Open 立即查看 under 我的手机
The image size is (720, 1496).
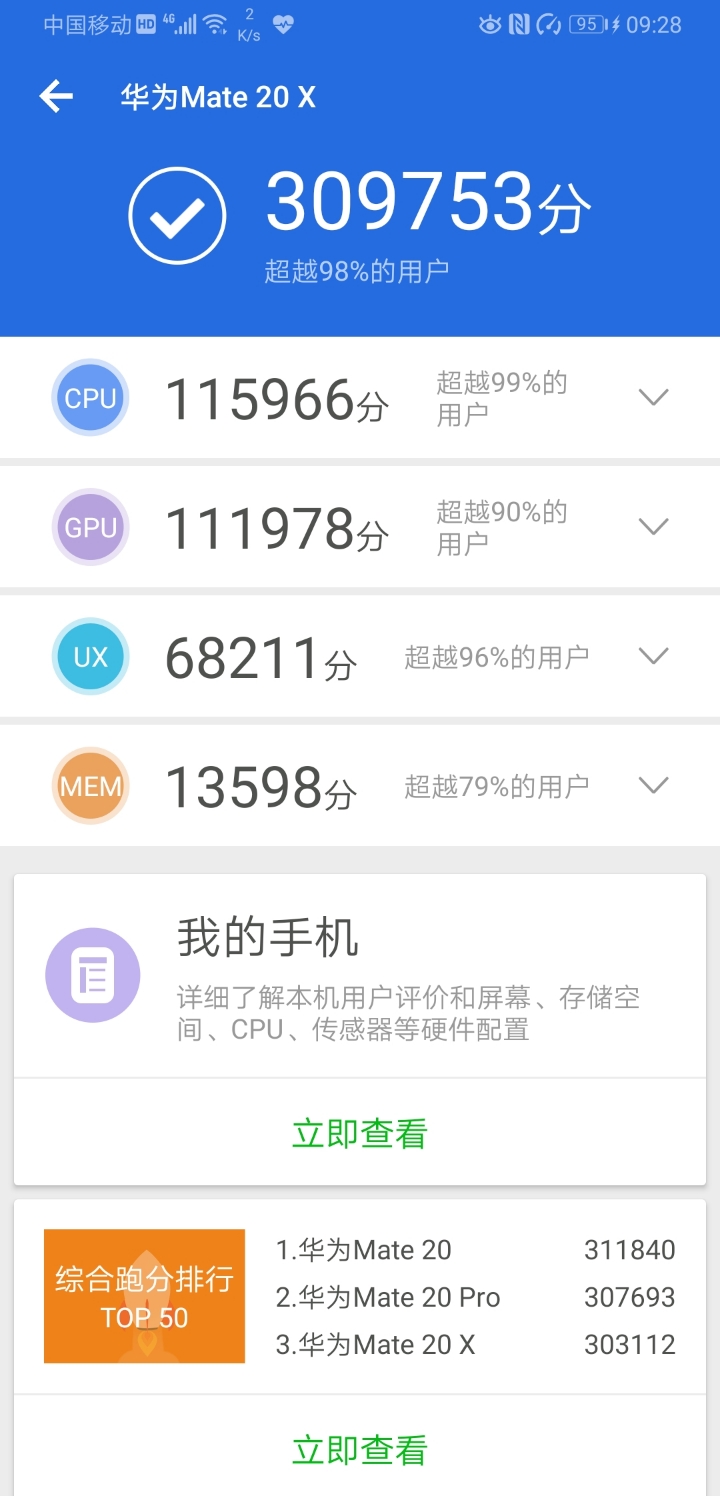[359, 1132]
